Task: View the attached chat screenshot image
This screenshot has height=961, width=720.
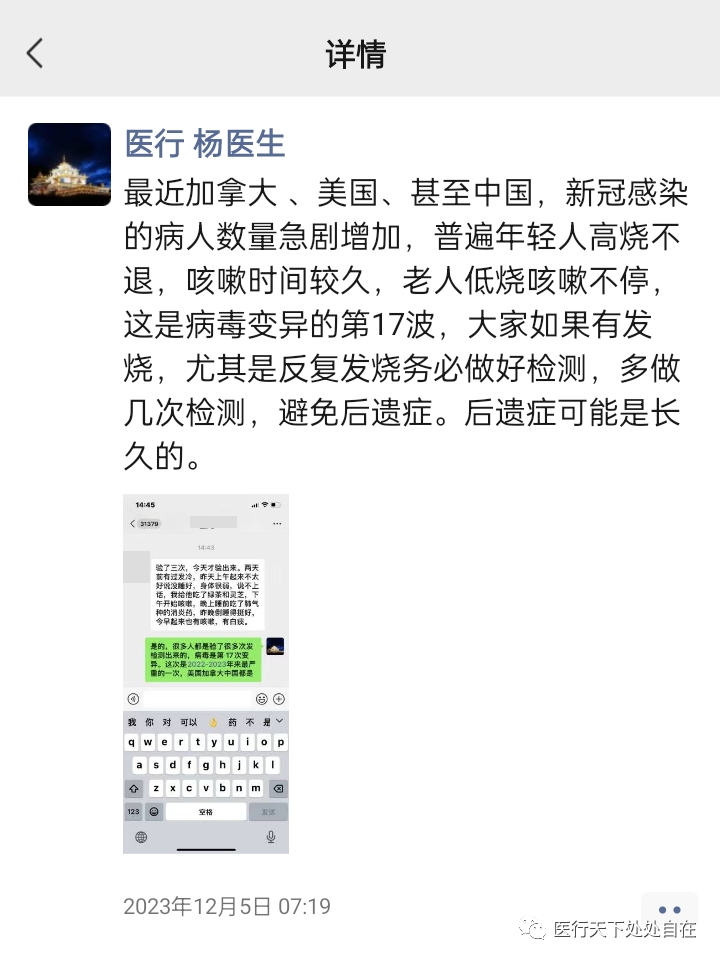Action: [206, 673]
